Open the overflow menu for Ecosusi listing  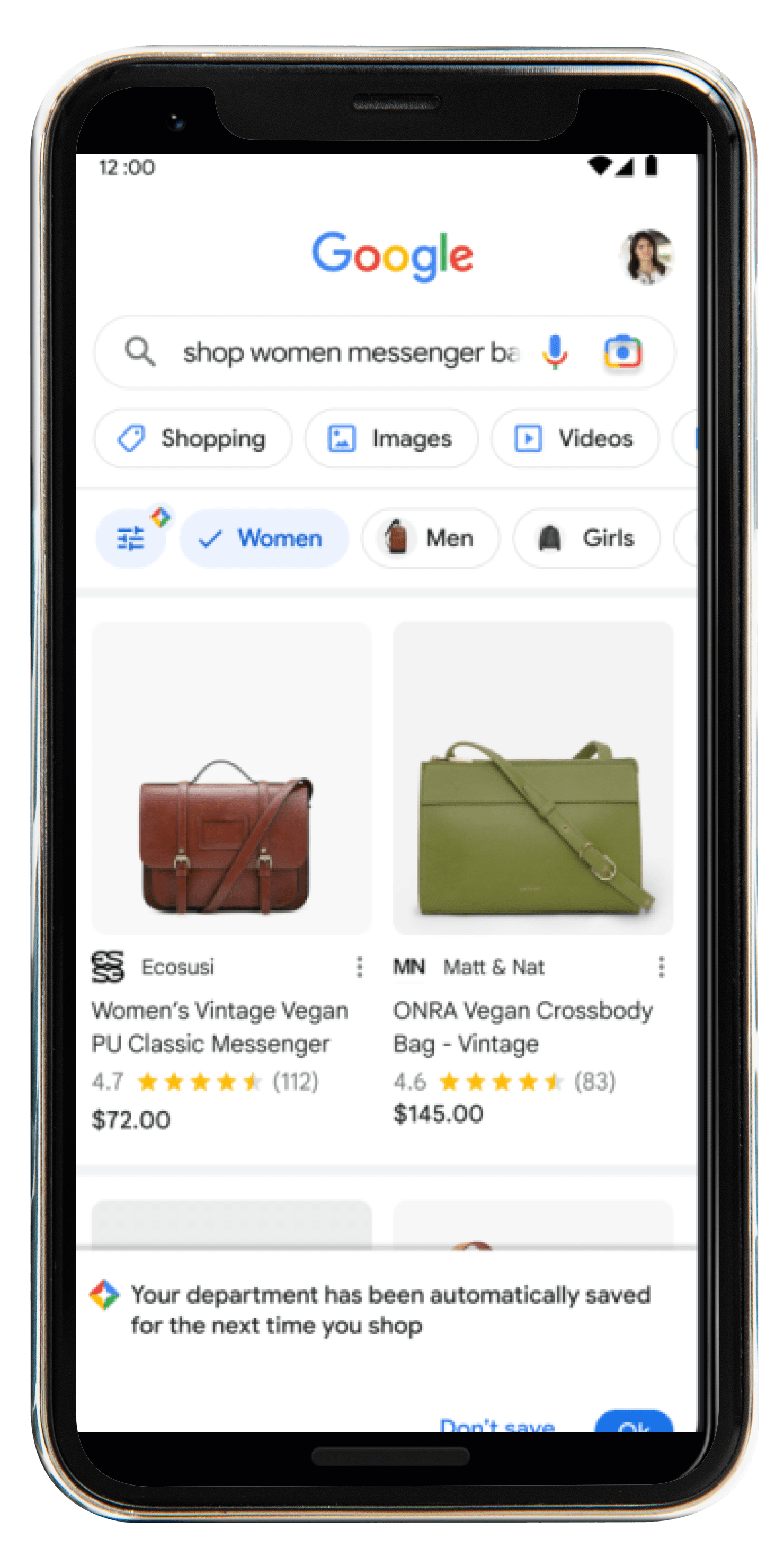[360, 966]
